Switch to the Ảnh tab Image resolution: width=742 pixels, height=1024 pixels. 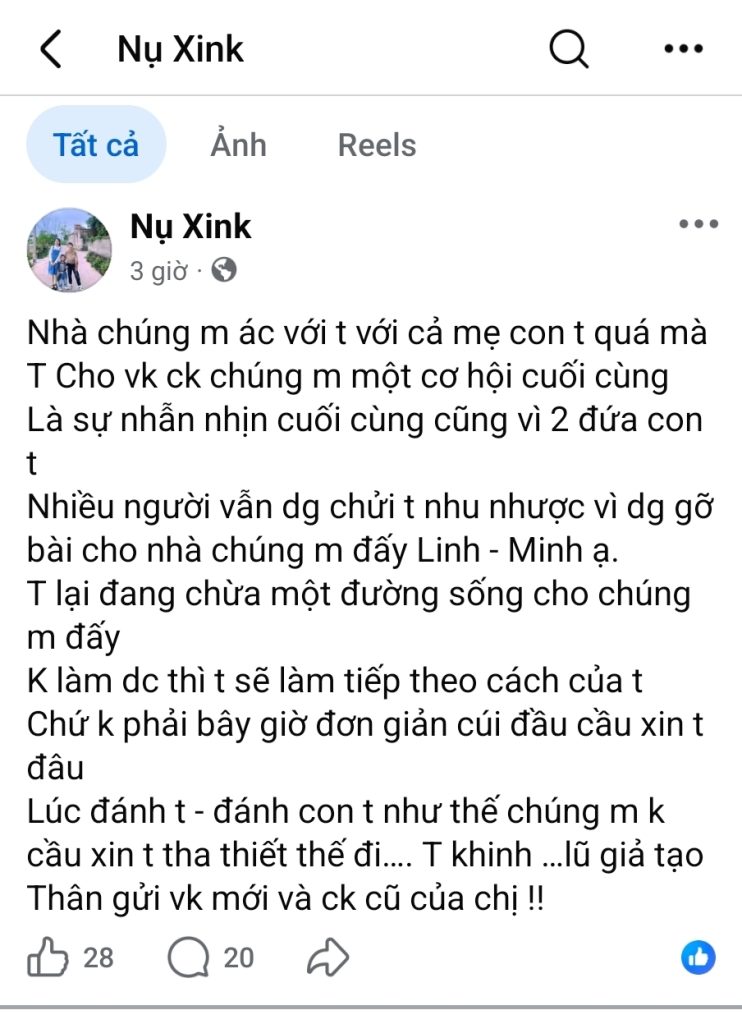coord(239,145)
